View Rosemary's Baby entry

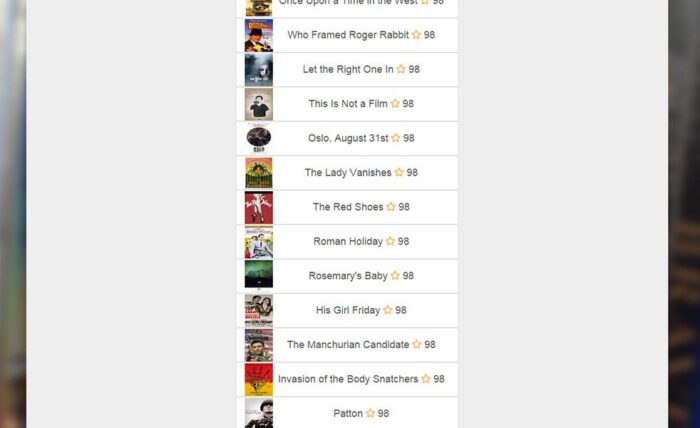coord(348,276)
